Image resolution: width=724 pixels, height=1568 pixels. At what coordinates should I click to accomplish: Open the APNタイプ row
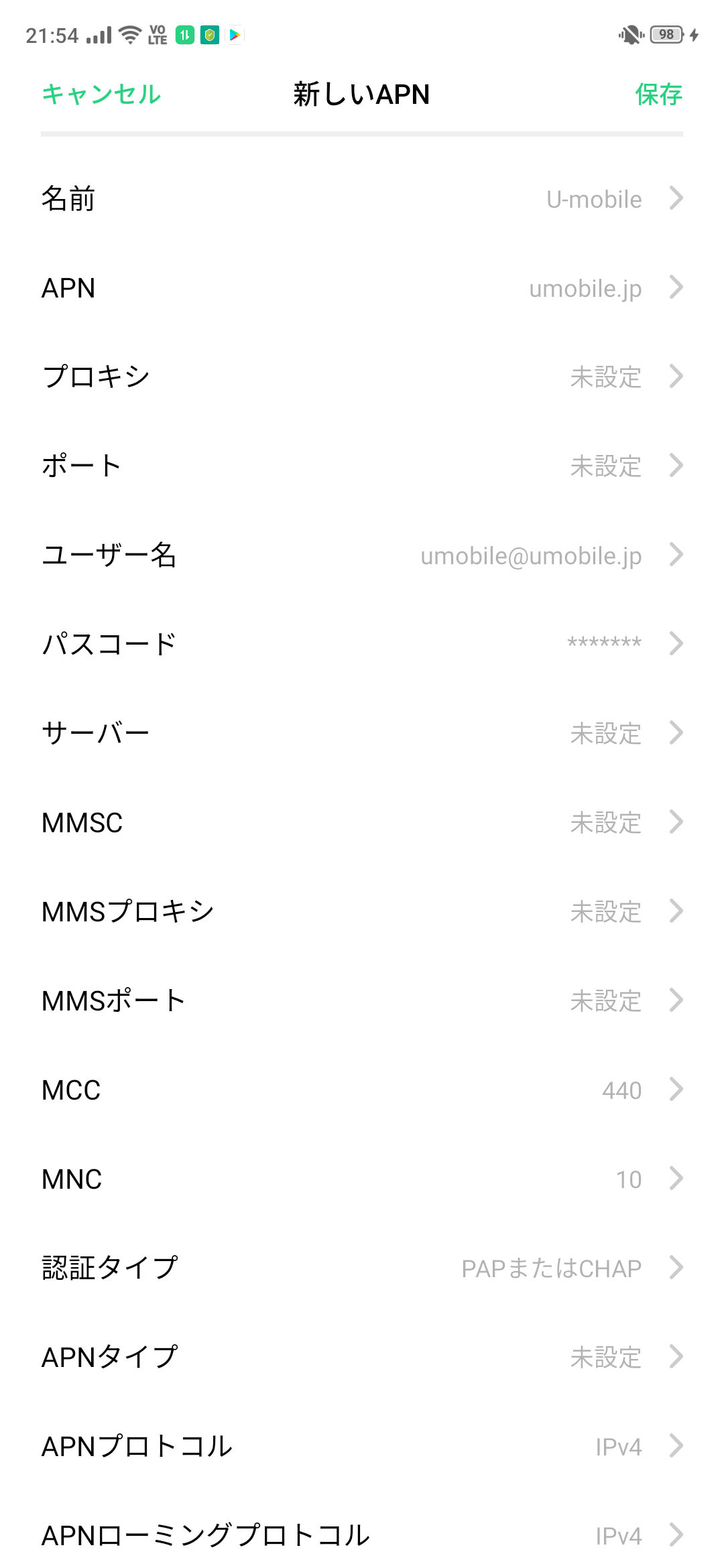362,1357
